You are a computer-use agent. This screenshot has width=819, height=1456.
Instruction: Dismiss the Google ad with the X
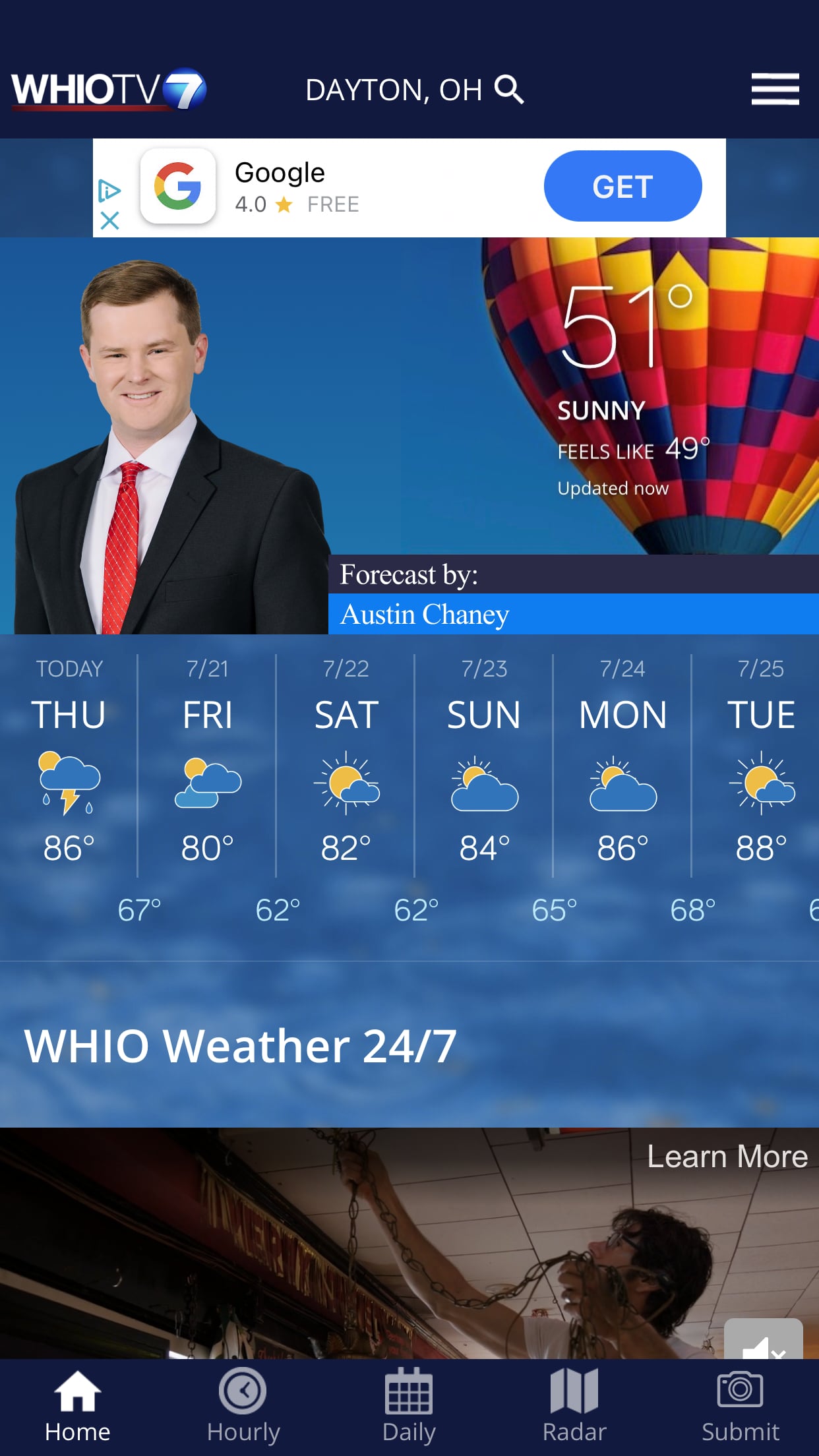coord(109,220)
